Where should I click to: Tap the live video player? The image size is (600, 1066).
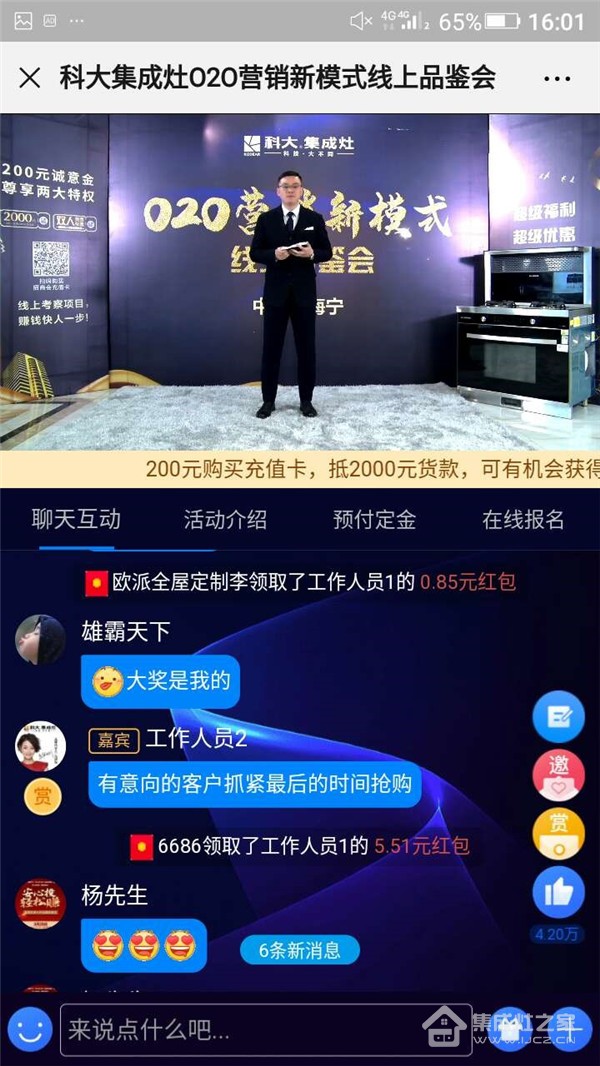click(300, 282)
